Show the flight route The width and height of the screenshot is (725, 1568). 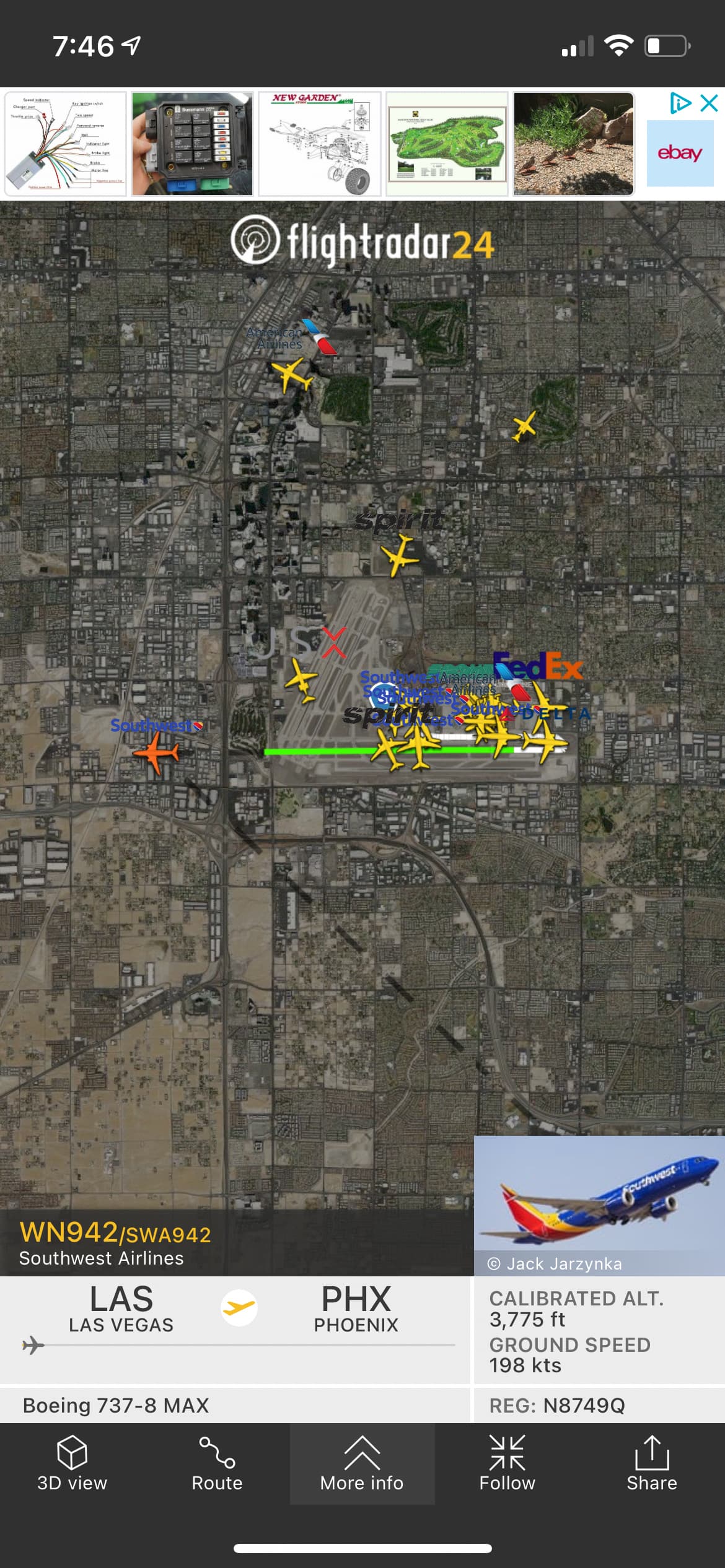point(217,1463)
